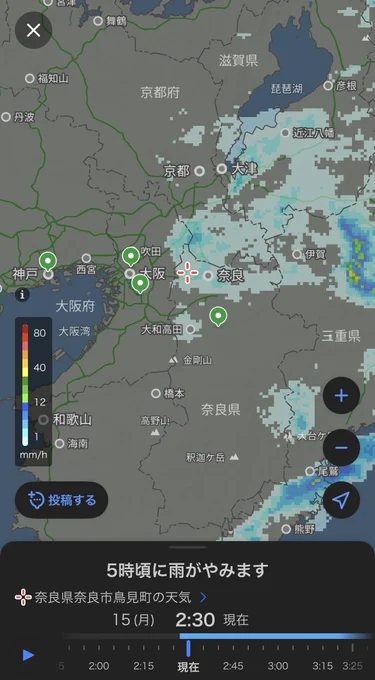Jump to 3:00 on the timeline
The width and height of the screenshot is (375, 680).
277,666
